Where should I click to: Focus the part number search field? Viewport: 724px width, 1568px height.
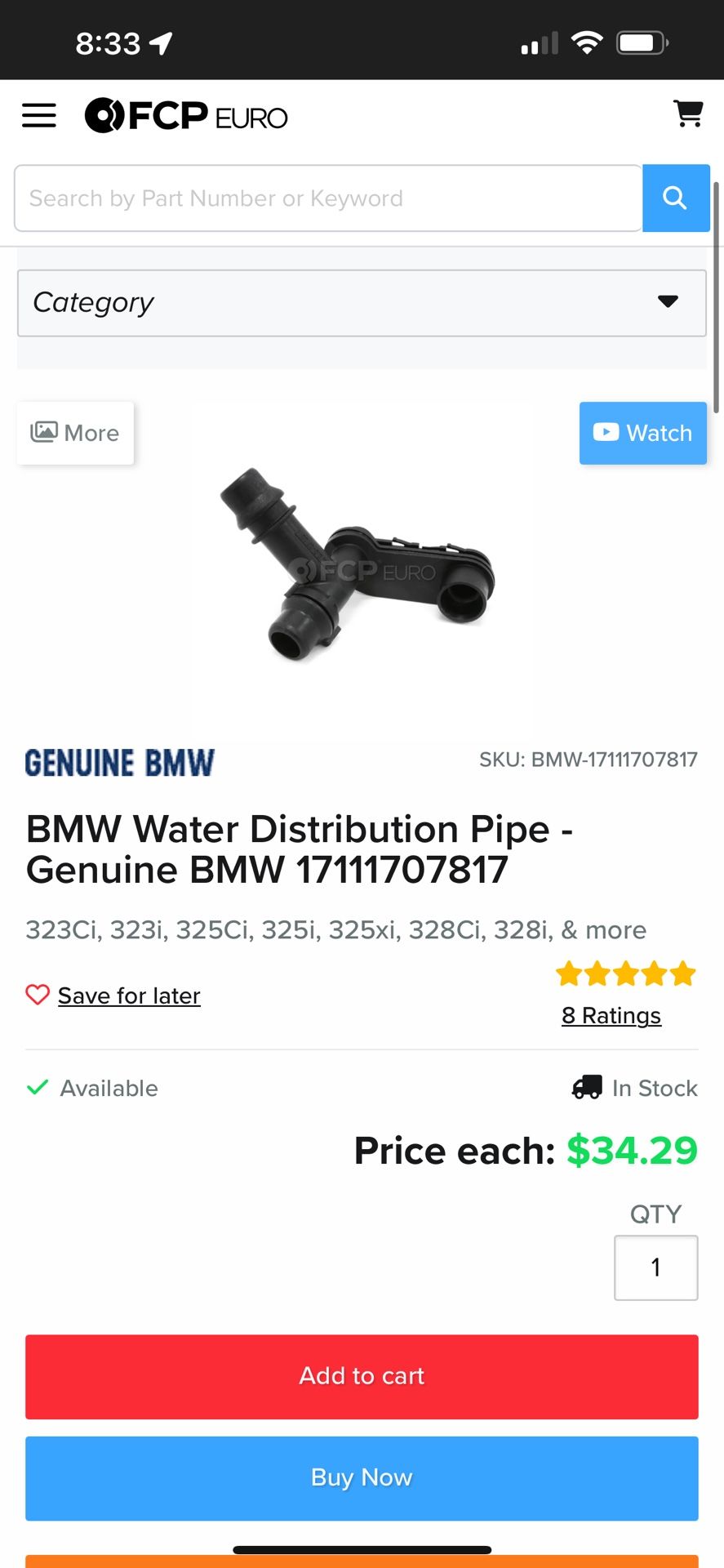(328, 198)
